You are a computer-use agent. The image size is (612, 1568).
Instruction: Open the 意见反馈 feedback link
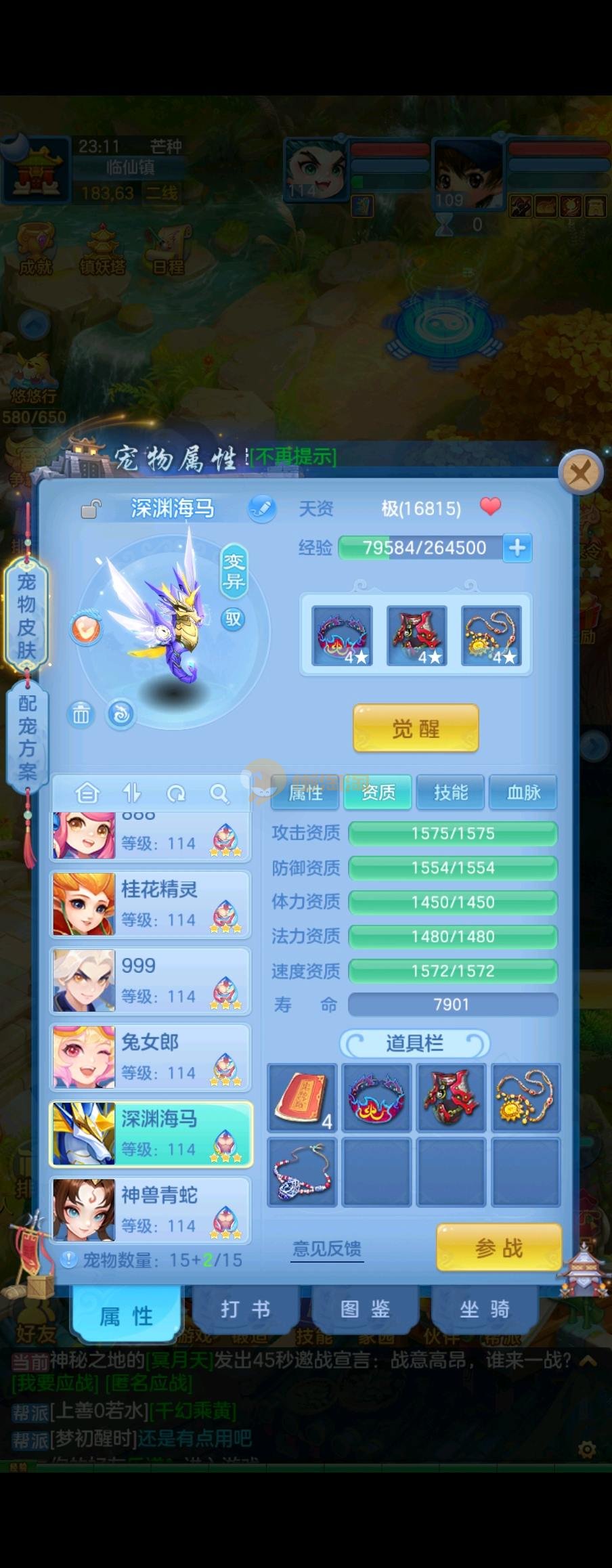[x=327, y=1248]
